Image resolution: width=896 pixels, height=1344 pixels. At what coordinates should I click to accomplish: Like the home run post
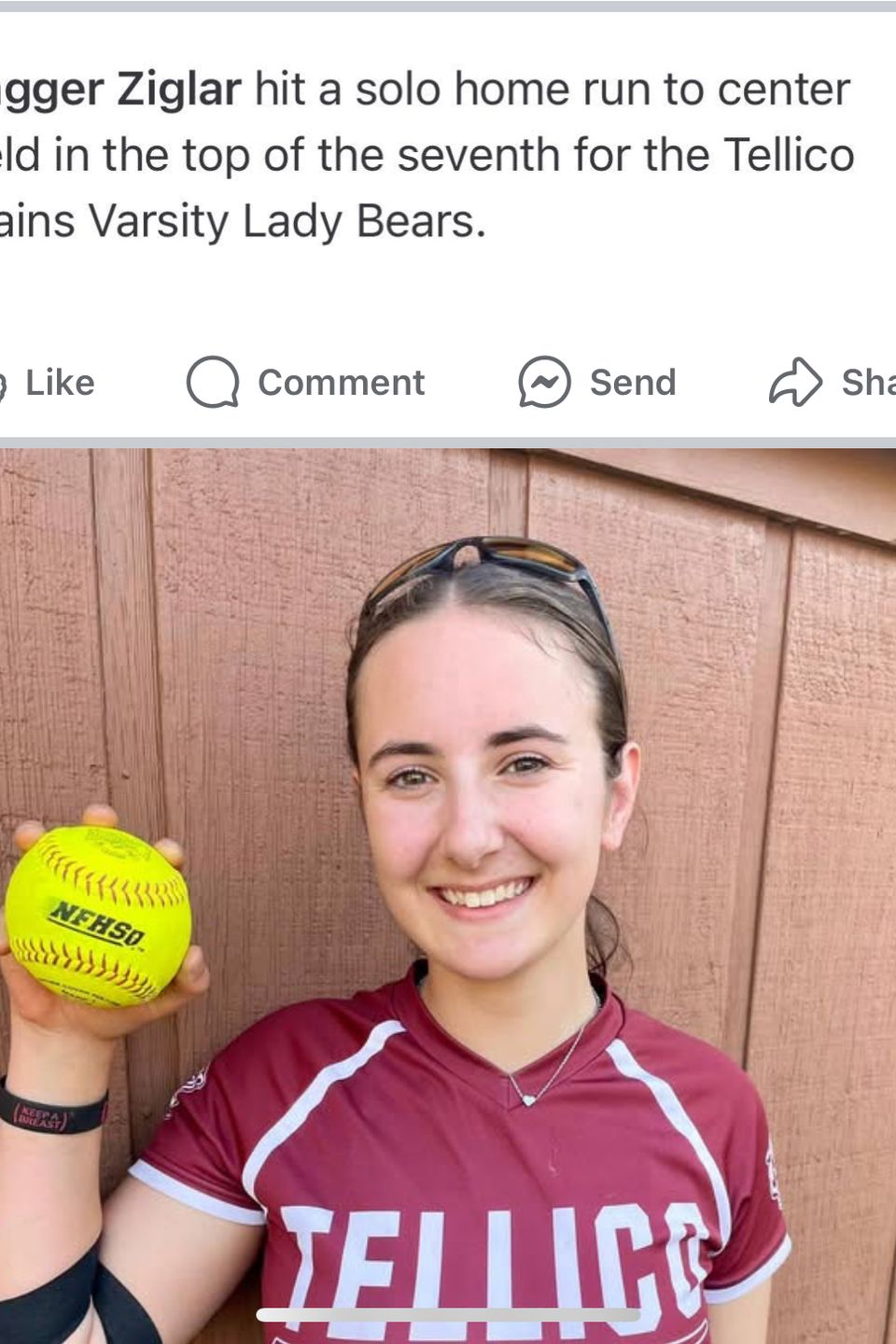(x=51, y=383)
